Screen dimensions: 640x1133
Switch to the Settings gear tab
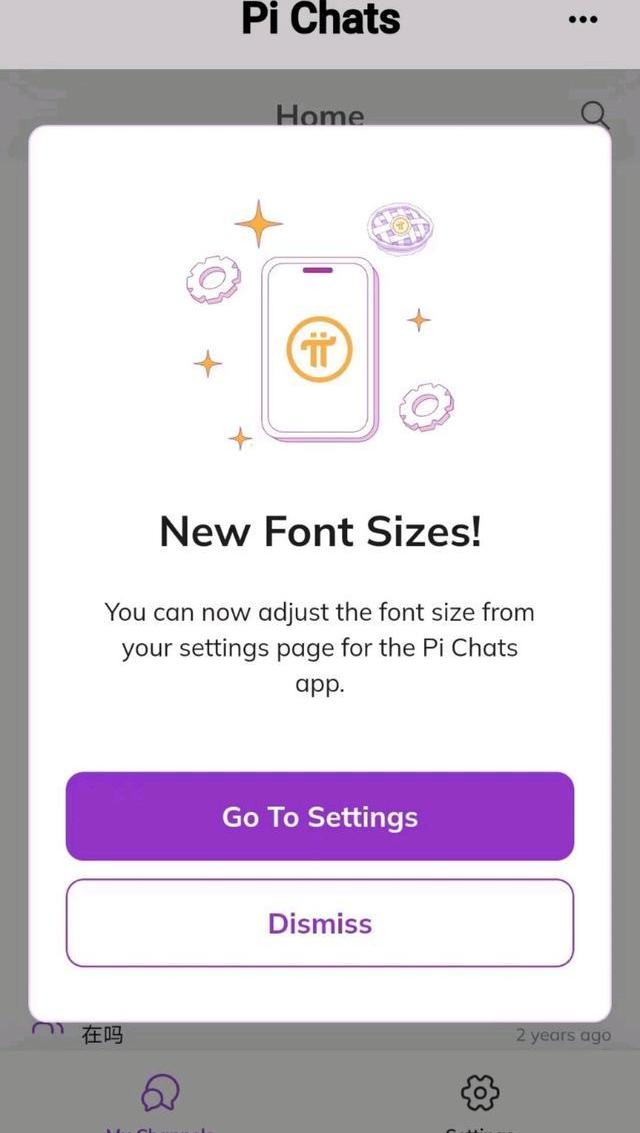coord(480,1095)
